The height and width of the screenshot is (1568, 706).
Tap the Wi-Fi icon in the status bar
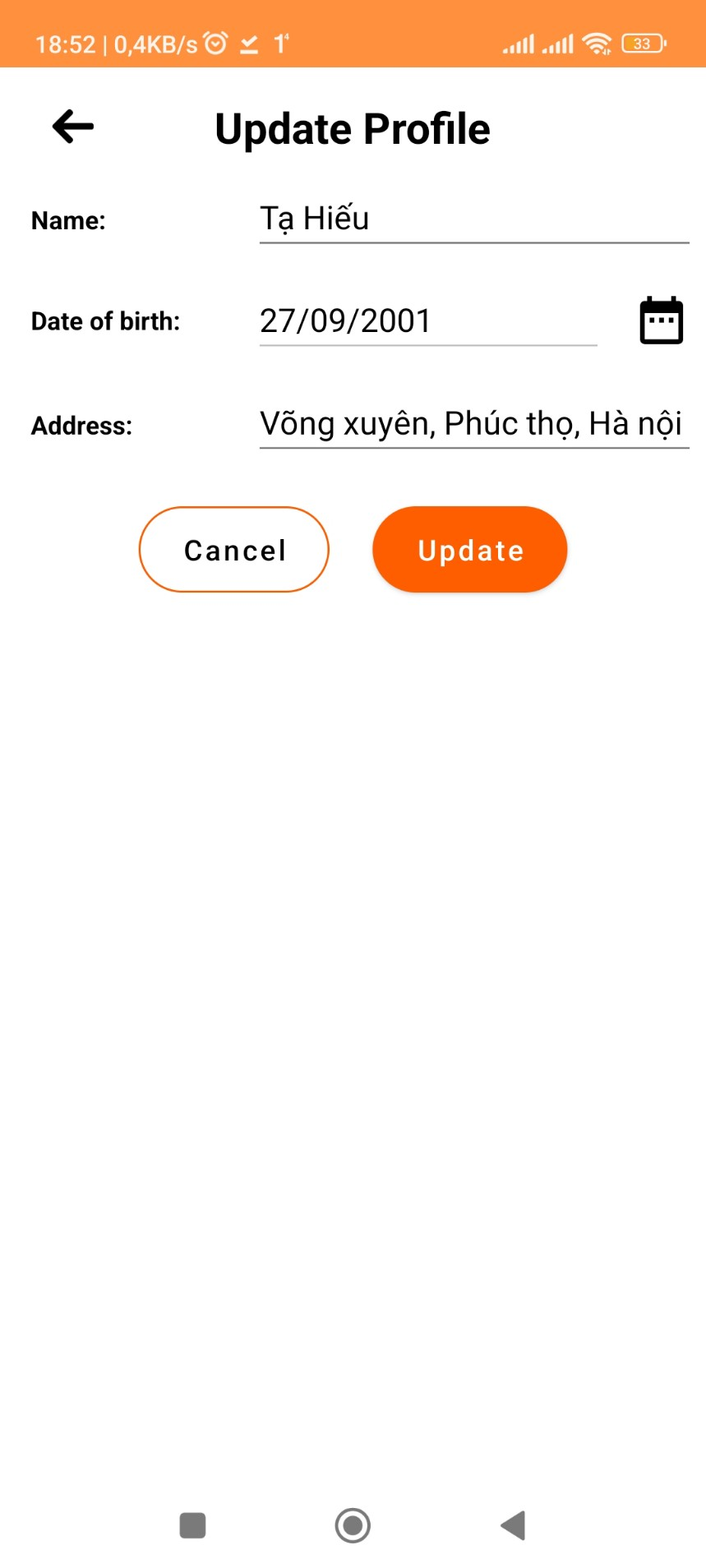tap(596, 42)
